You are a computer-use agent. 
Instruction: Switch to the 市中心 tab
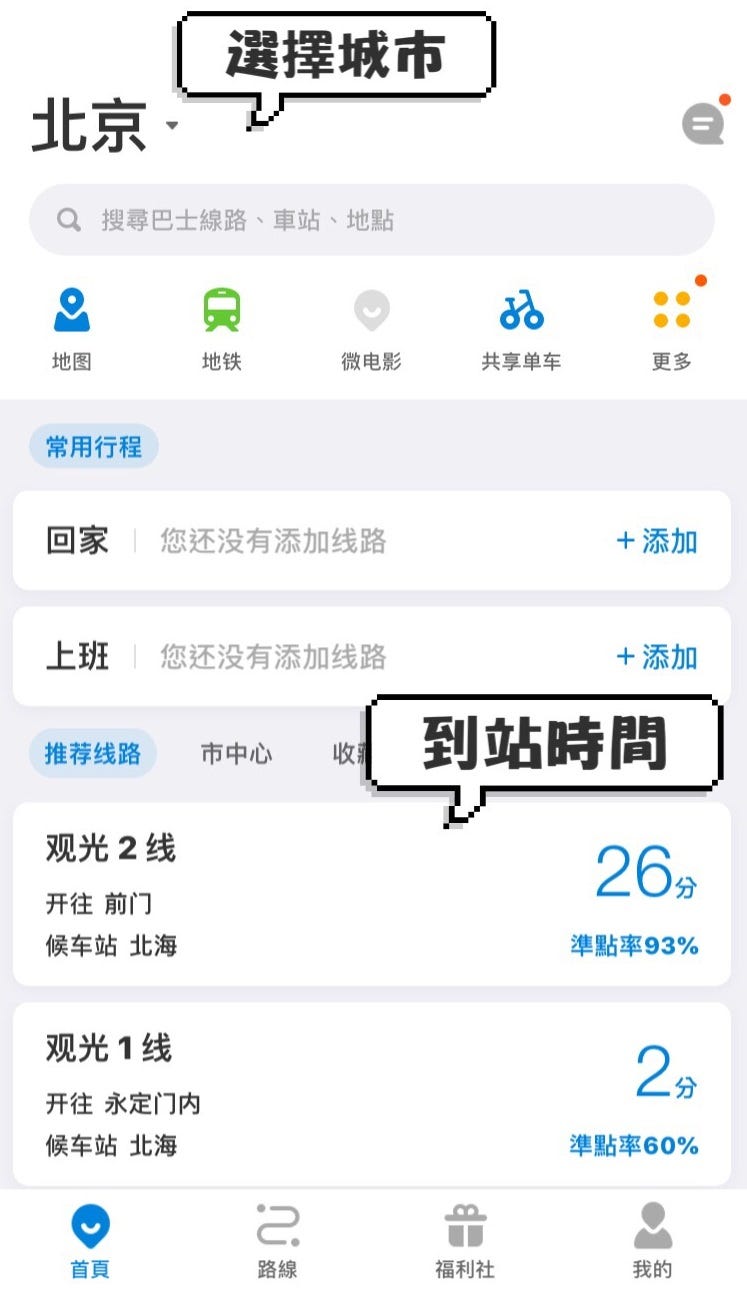pyautogui.click(x=236, y=753)
